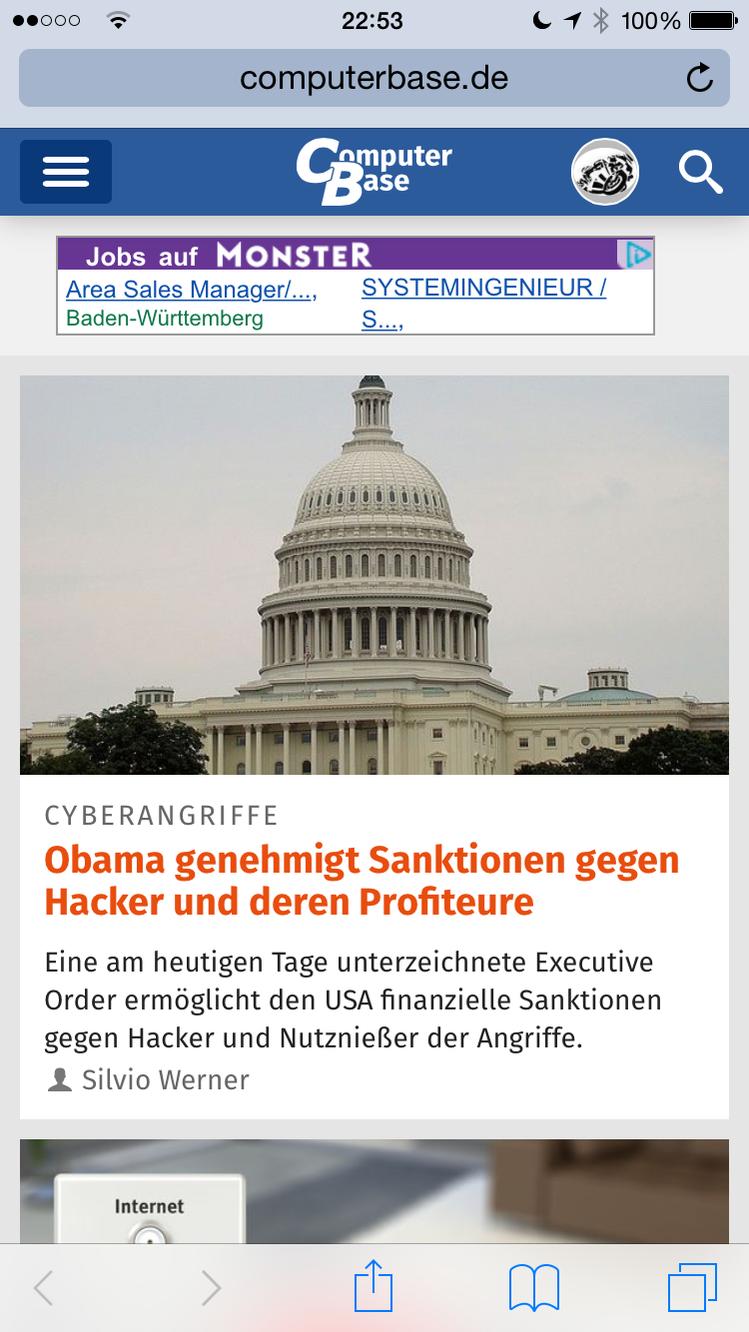Open the user profile avatar

tap(605, 172)
